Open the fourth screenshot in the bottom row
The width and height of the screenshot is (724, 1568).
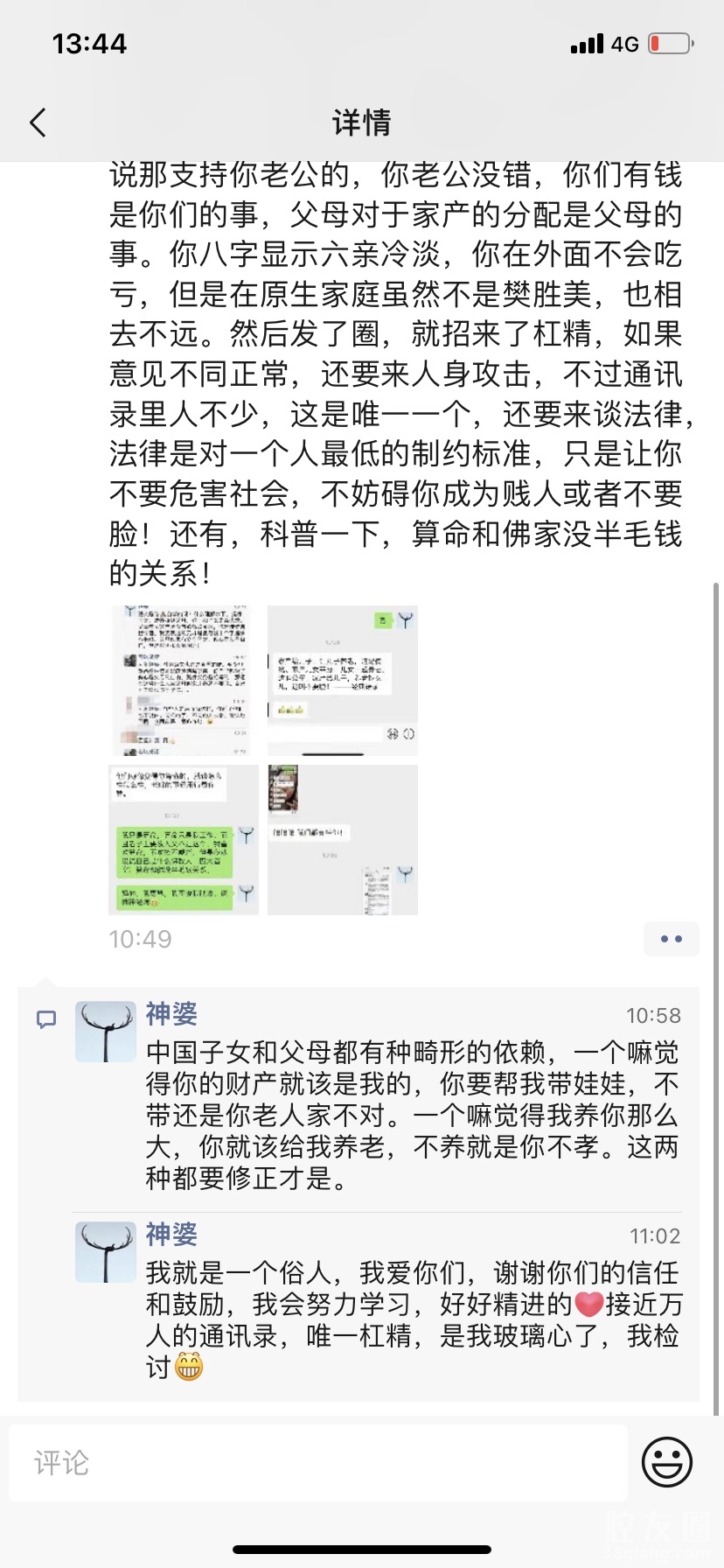342,840
